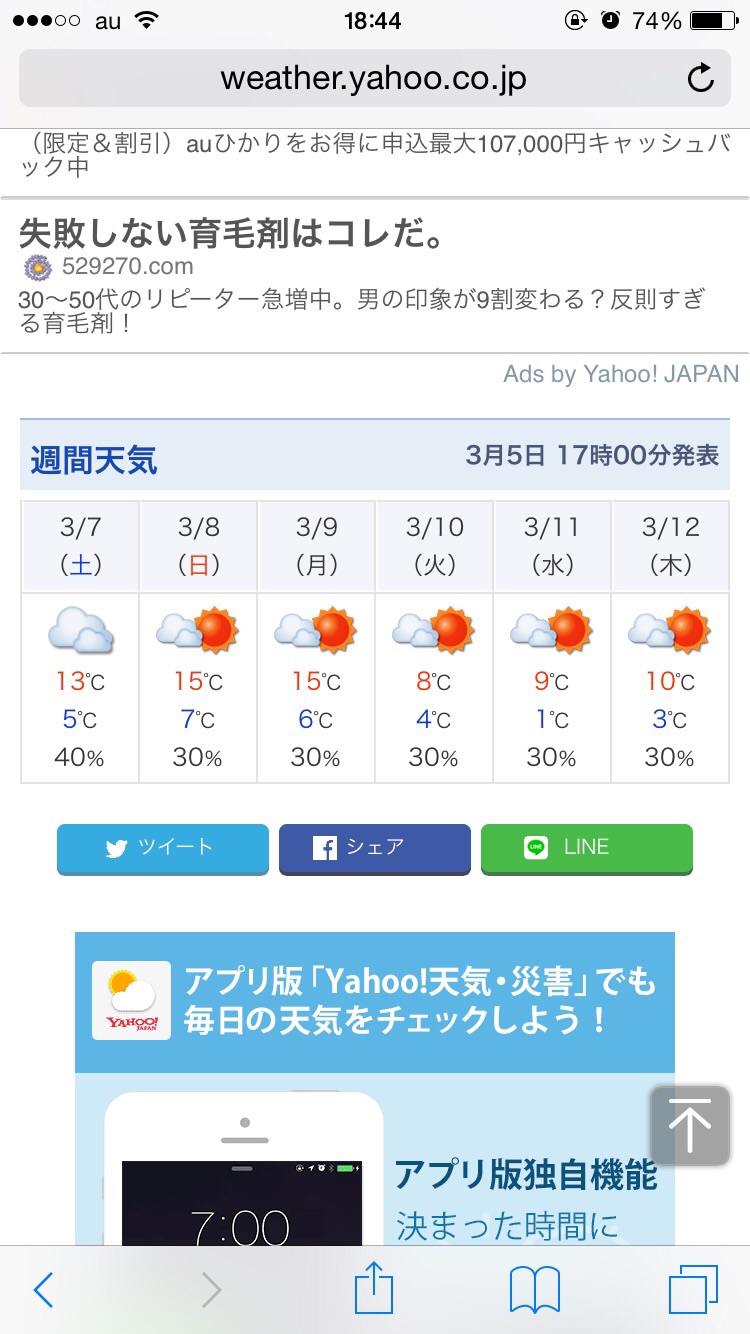Go back to the previous page

click(x=43, y=1290)
